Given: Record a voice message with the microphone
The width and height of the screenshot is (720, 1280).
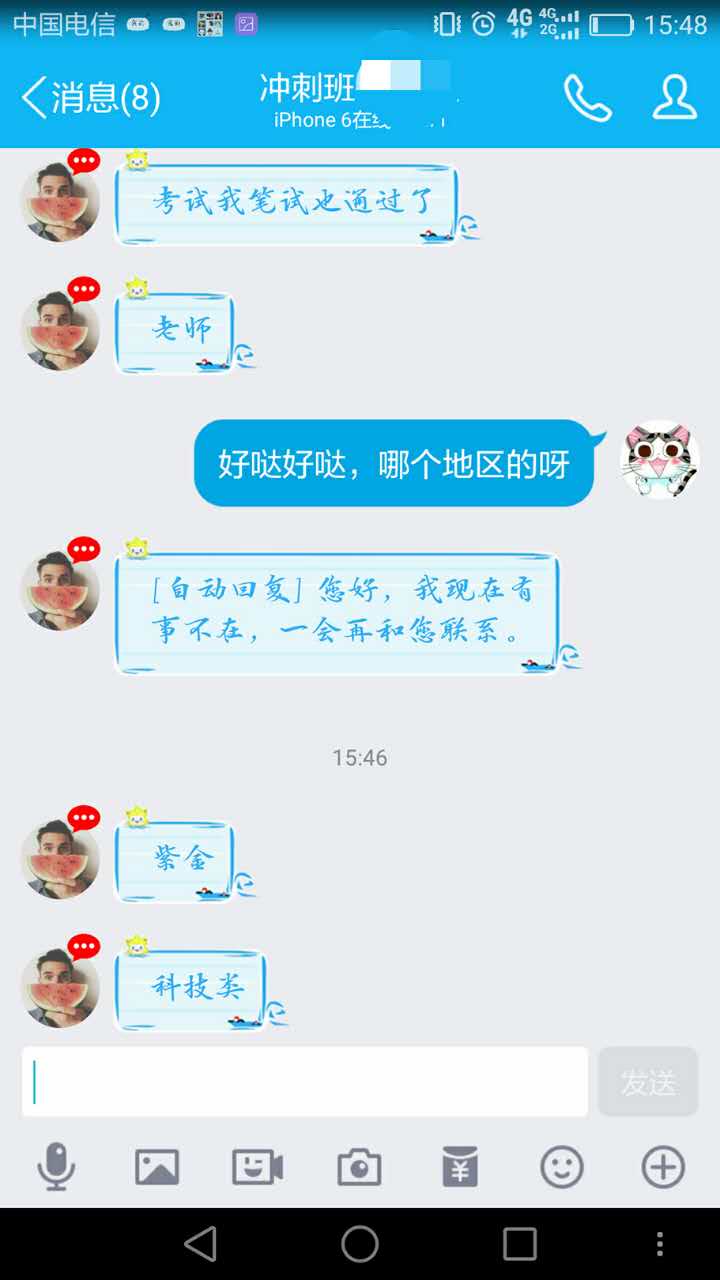Looking at the screenshot, I should [x=56, y=1167].
